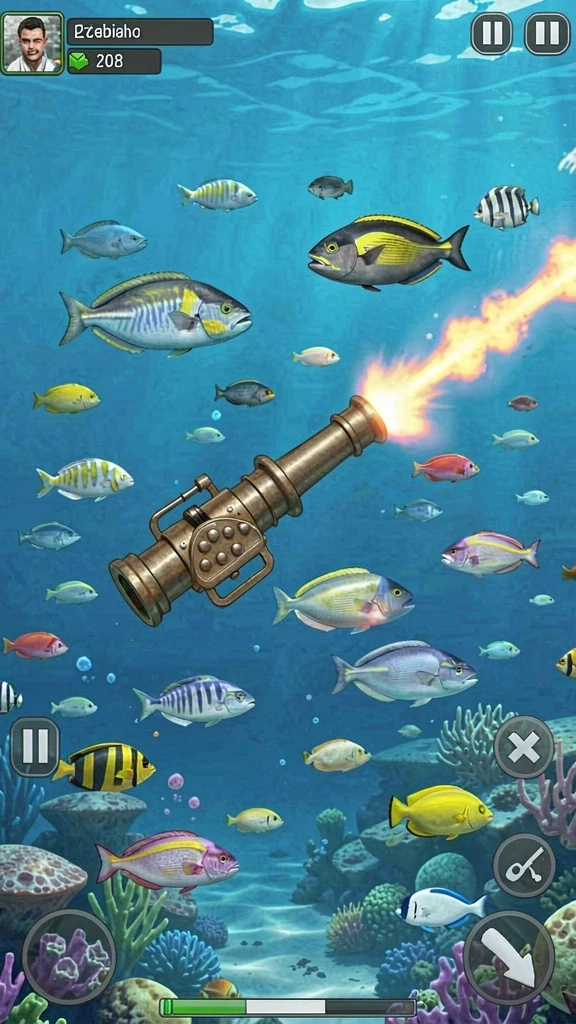Tap the round coral item button

[69, 956]
